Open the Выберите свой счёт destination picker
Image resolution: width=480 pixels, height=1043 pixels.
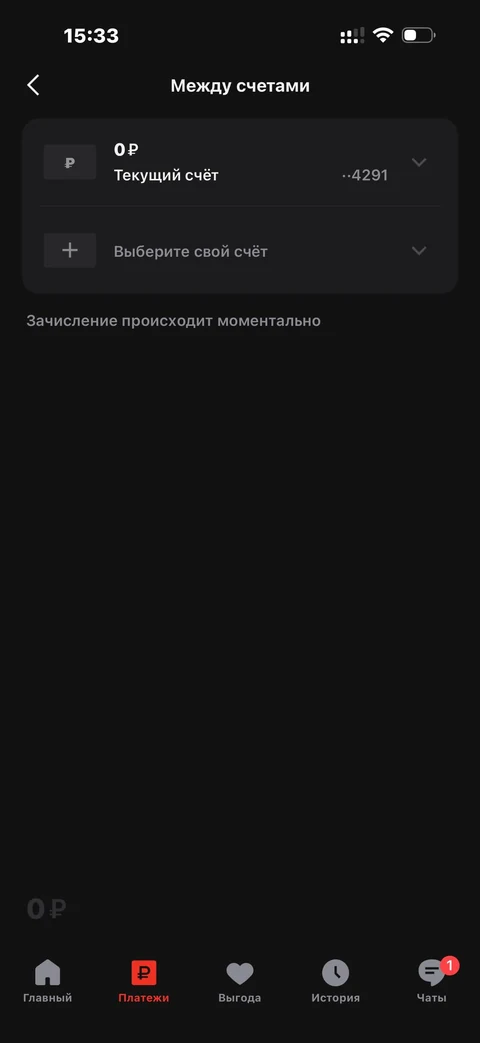coord(240,251)
